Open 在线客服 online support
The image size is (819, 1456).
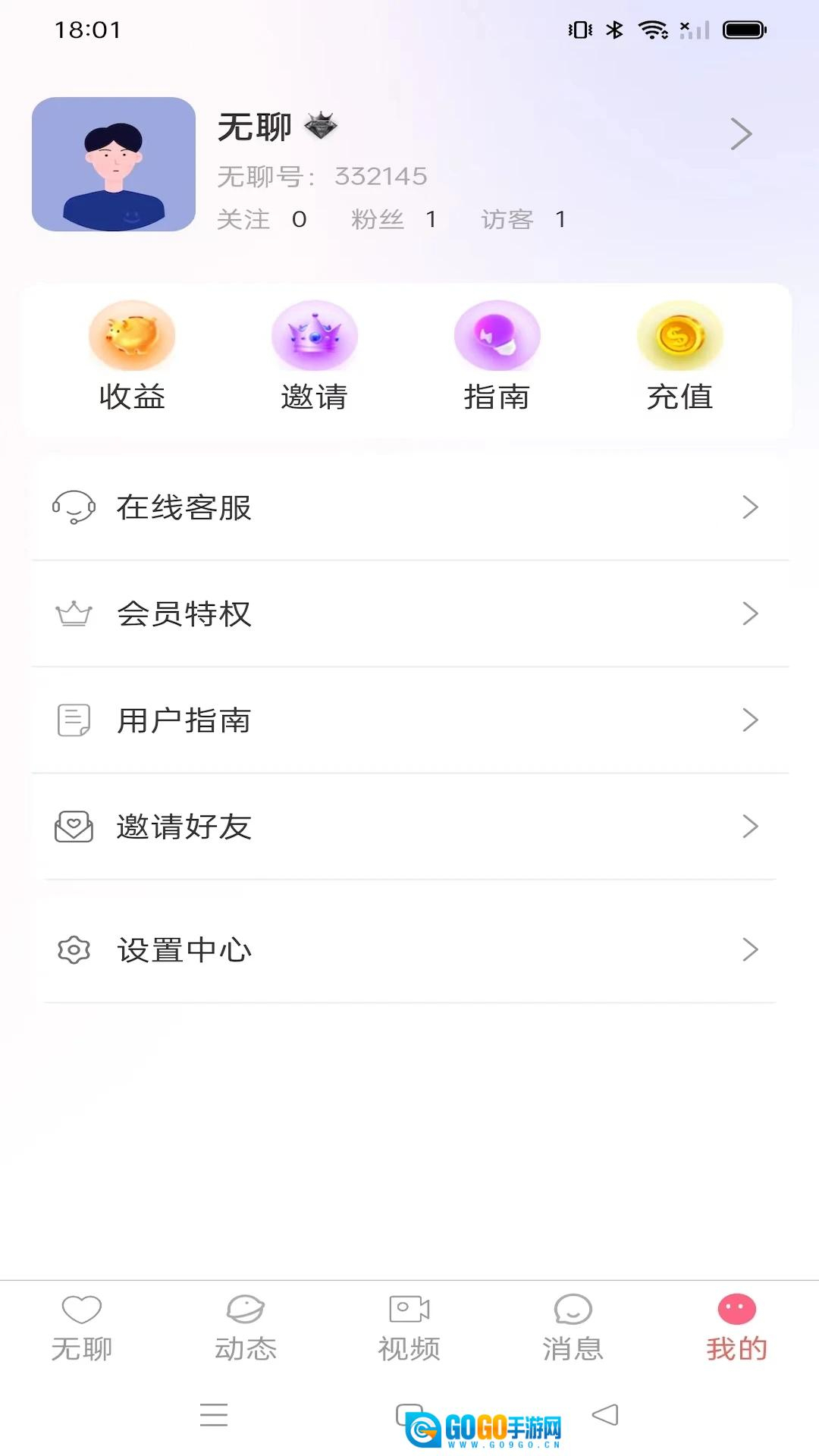pos(409,507)
